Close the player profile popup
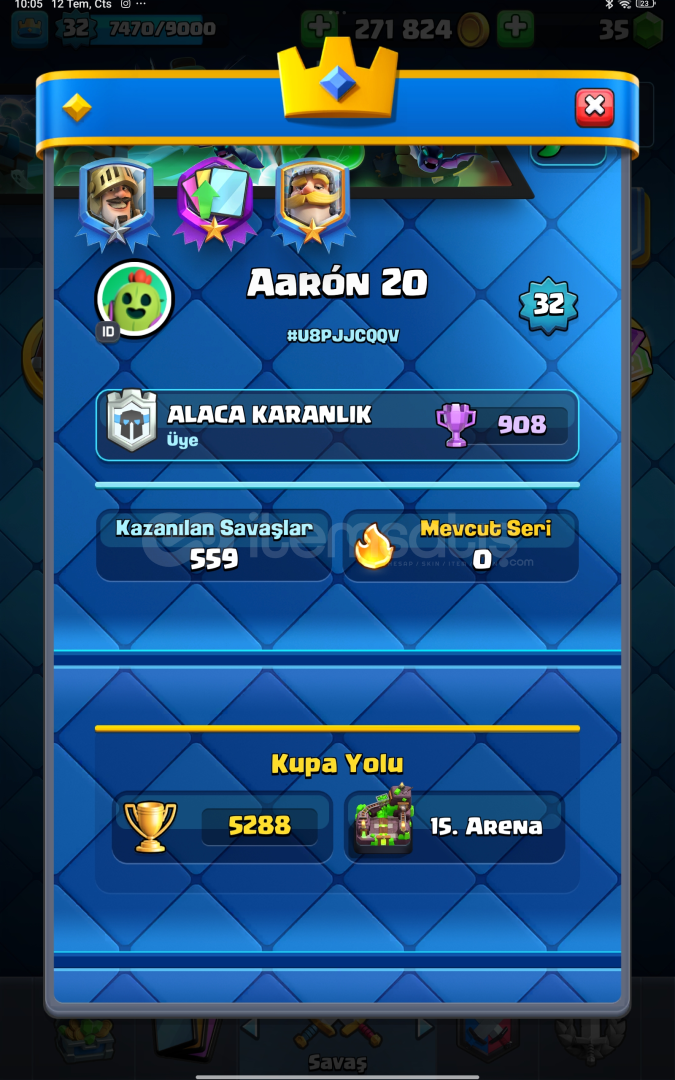This screenshot has height=1080, width=675. 594,107
